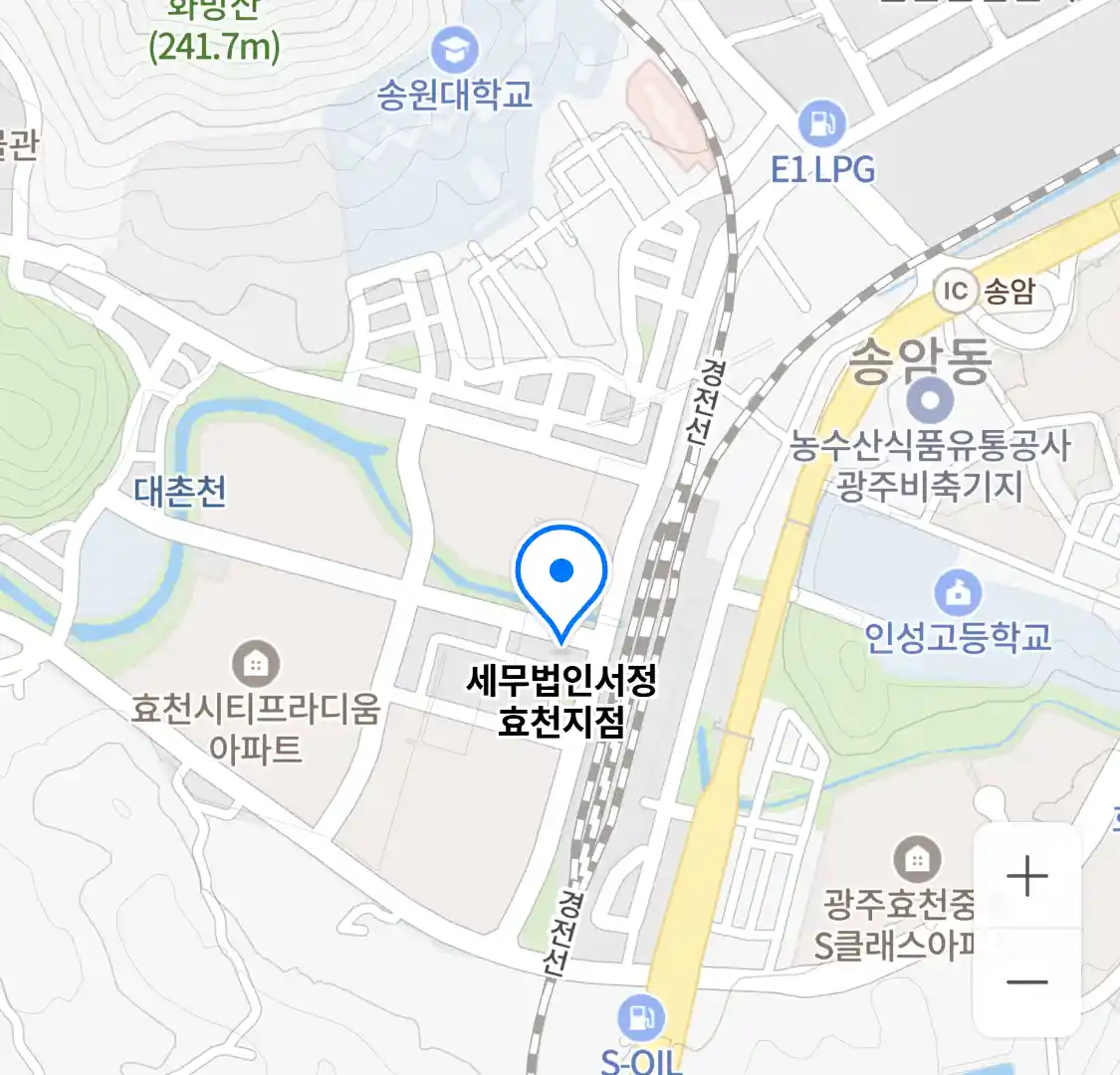The height and width of the screenshot is (1075, 1120).
Task: Open the 송원대학교 map marker
Action: click(x=455, y=50)
